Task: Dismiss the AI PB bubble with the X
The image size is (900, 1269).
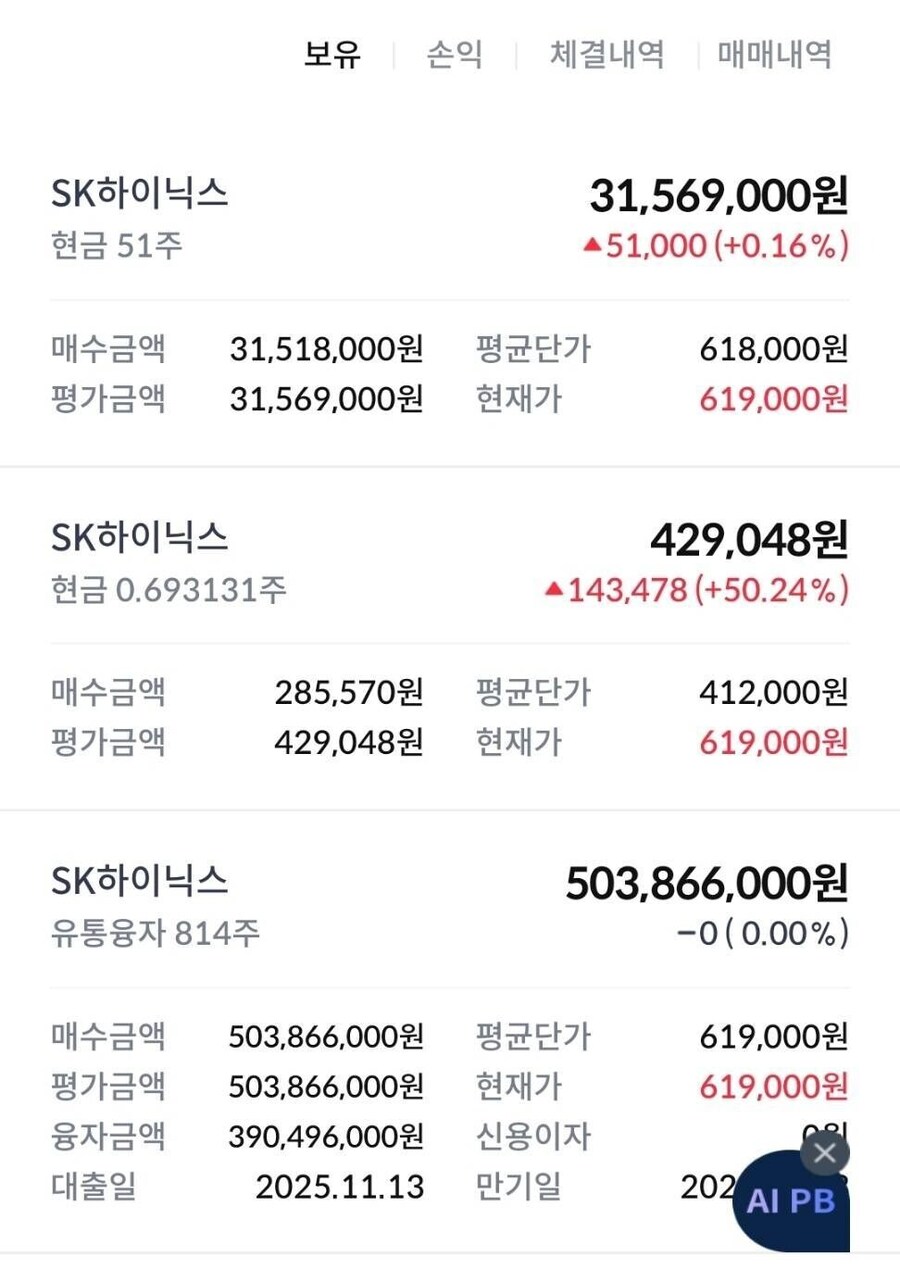Action: click(x=823, y=1153)
